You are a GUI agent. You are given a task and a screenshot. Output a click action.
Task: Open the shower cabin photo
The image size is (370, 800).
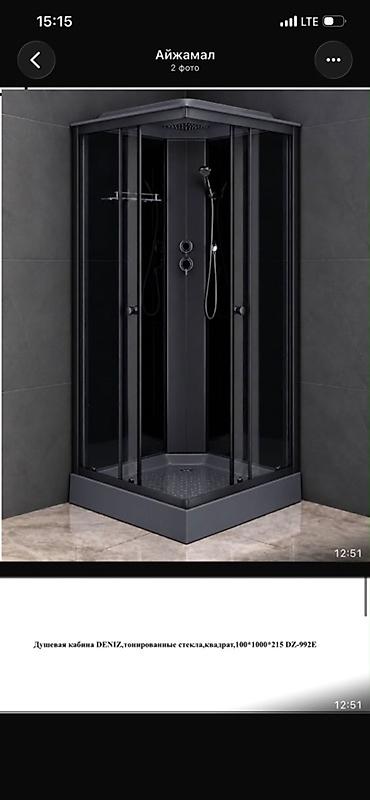(186, 326)
